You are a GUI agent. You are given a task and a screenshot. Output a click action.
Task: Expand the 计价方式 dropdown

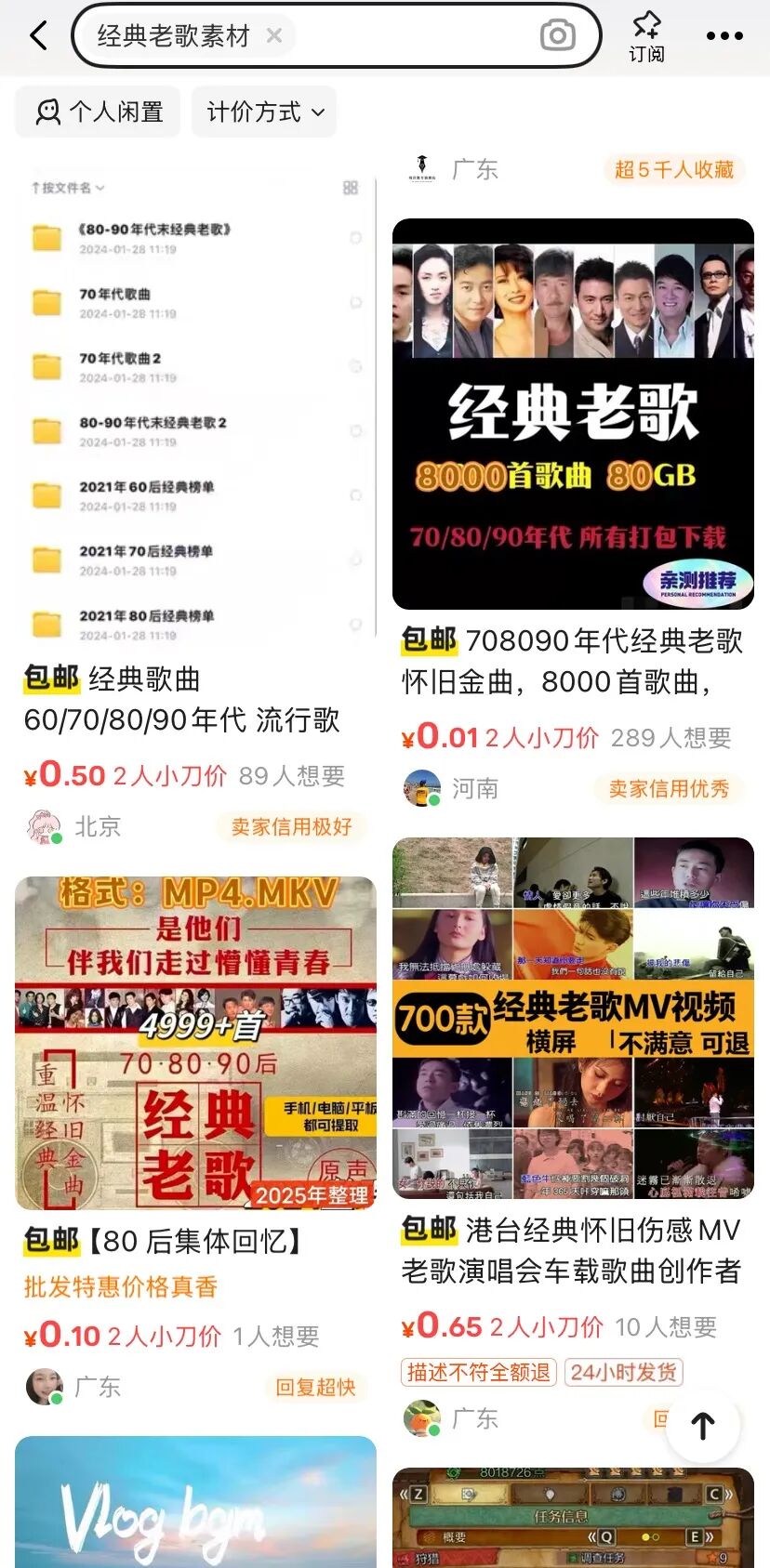264,112
